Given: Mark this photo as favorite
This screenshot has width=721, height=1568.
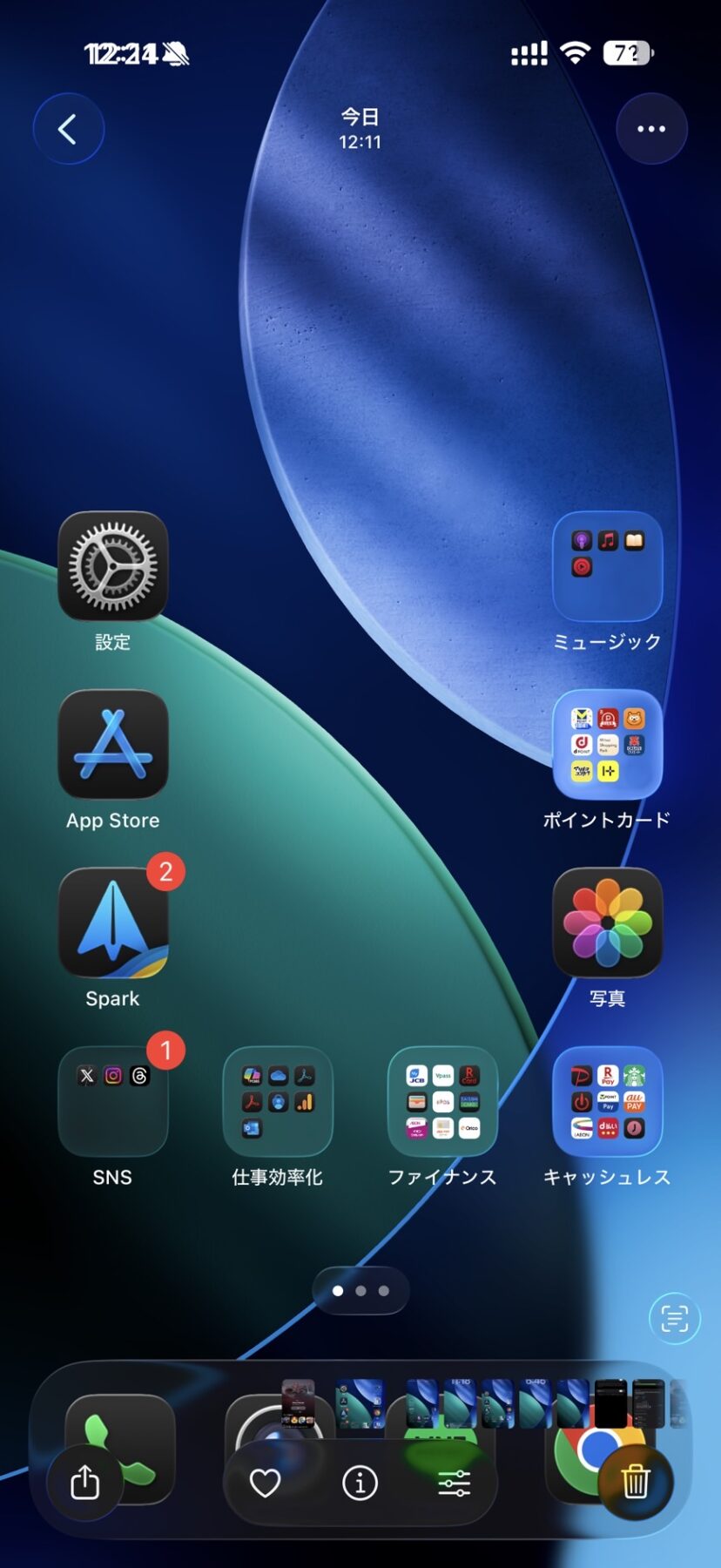Looking at the screenshot, I should (265, 1483).
